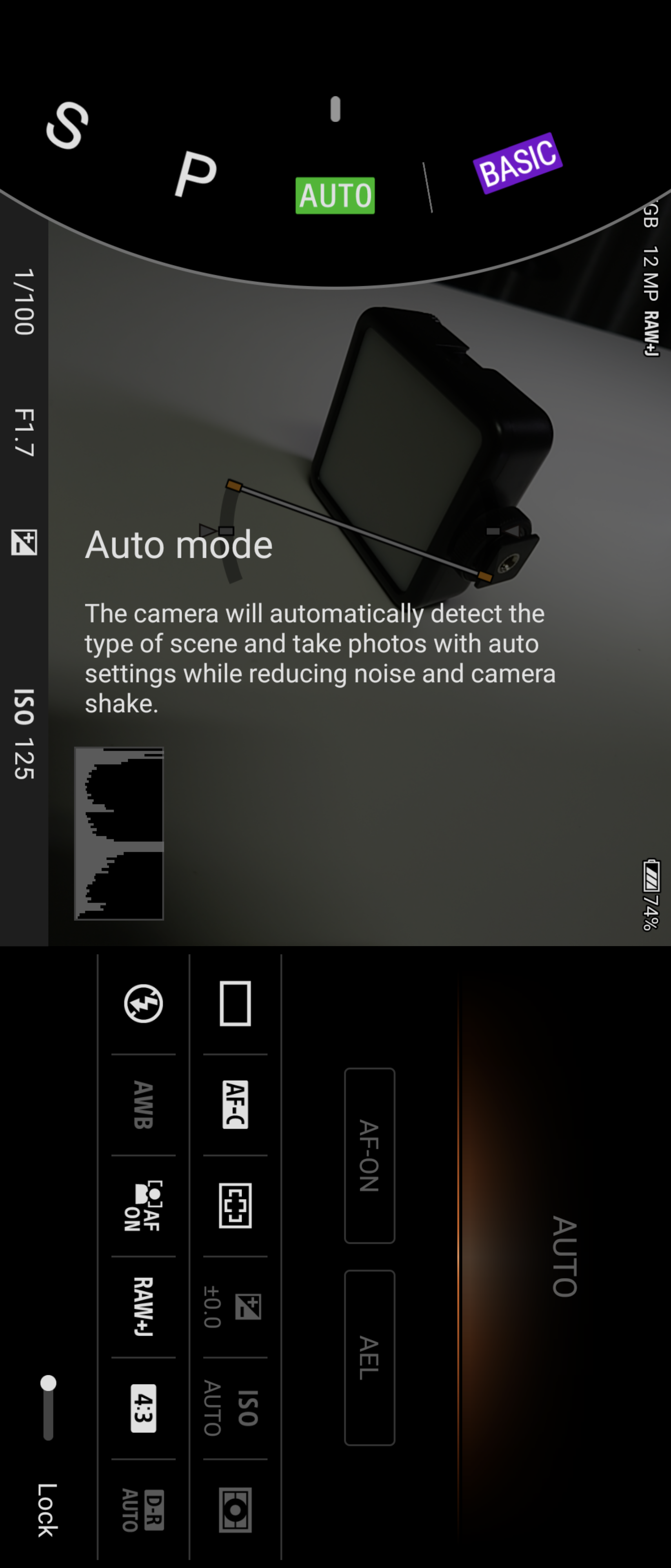
Task: Switch to BASIC mode
Action: (x=518, y=163)
